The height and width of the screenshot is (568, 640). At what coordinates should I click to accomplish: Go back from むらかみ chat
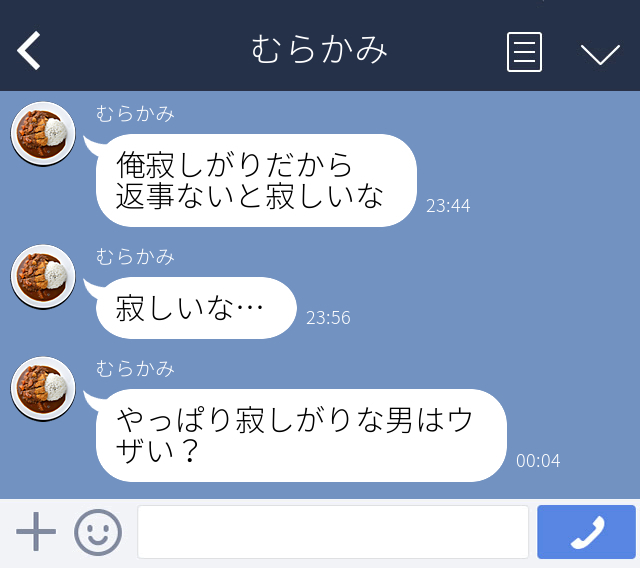[x=29, y=50]
